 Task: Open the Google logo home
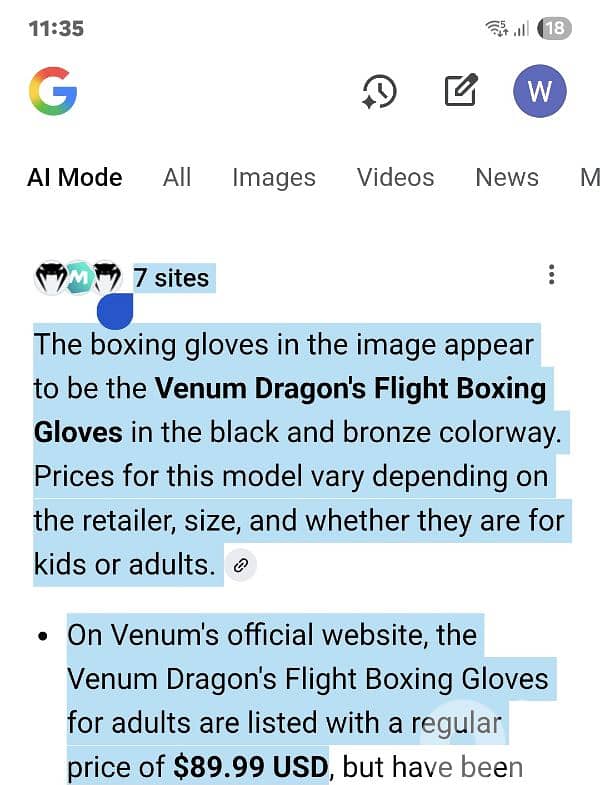click(x=53, y=92)
